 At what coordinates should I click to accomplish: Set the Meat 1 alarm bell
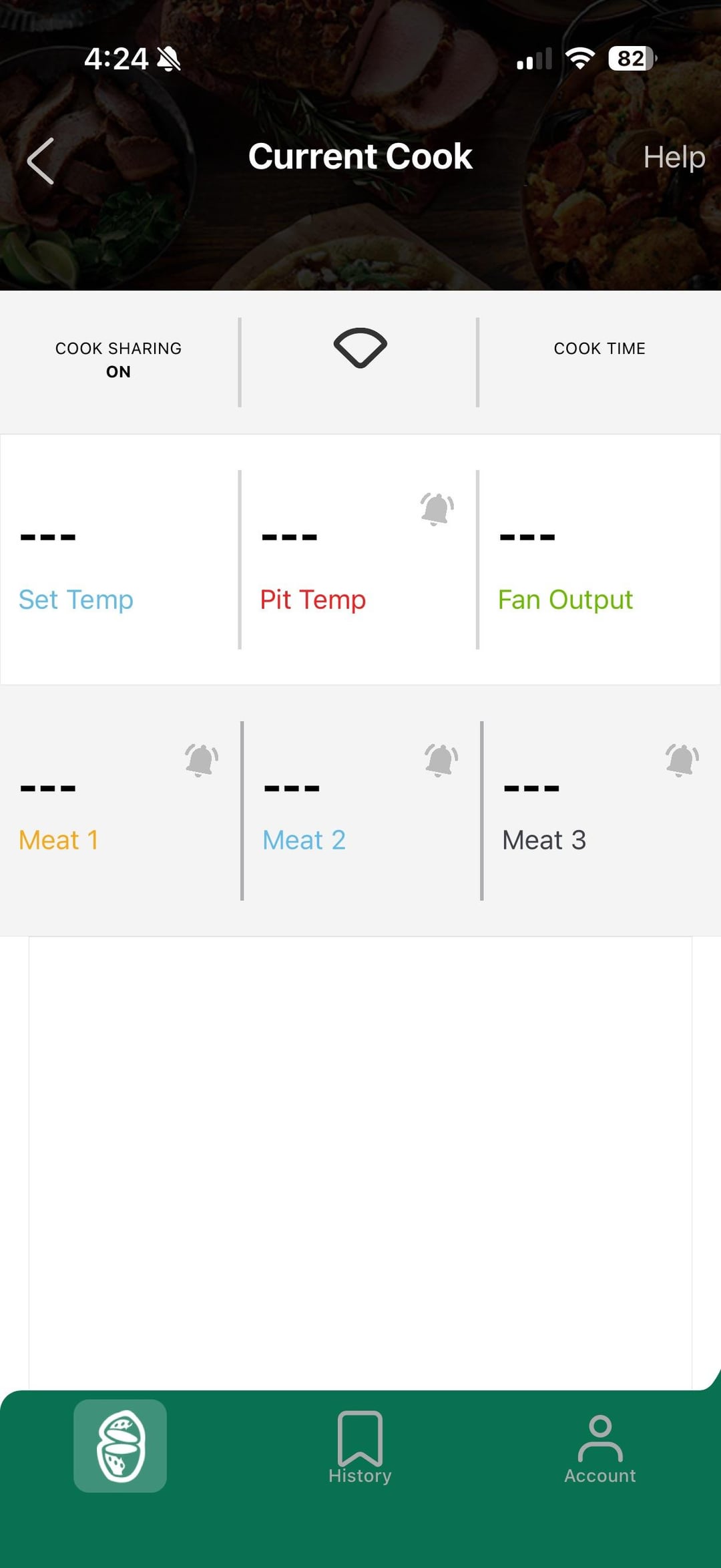(201, 760)
